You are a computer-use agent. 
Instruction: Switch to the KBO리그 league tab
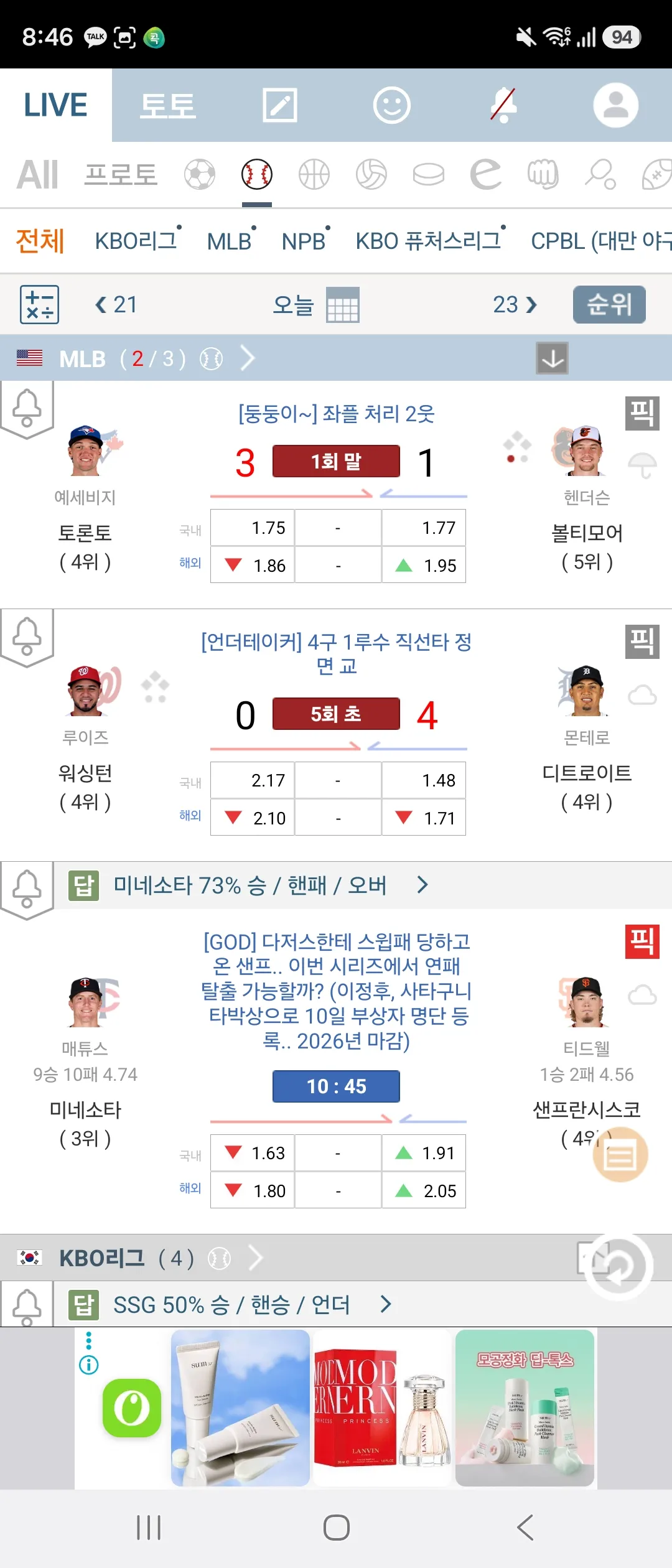(138, 240)
